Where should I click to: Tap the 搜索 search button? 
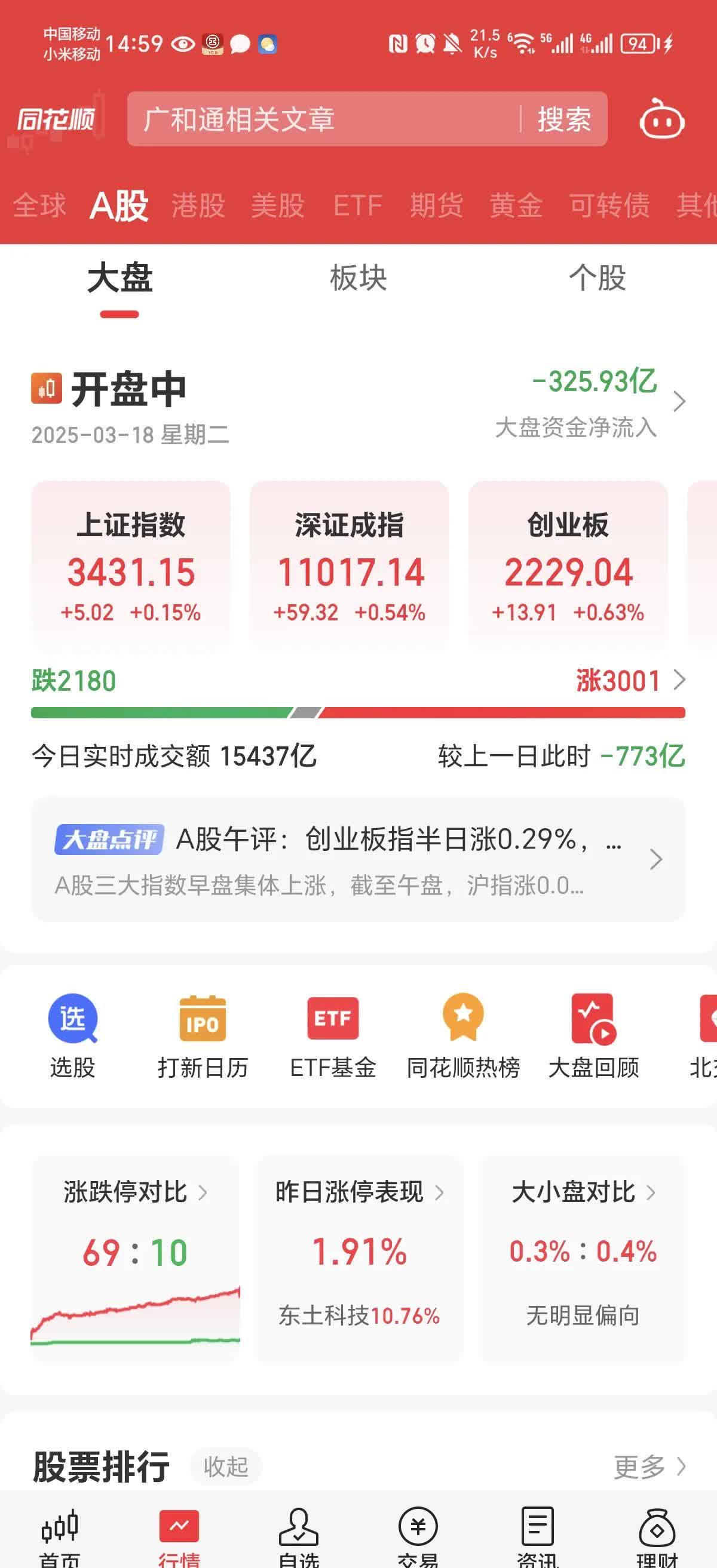pos(563,120)
